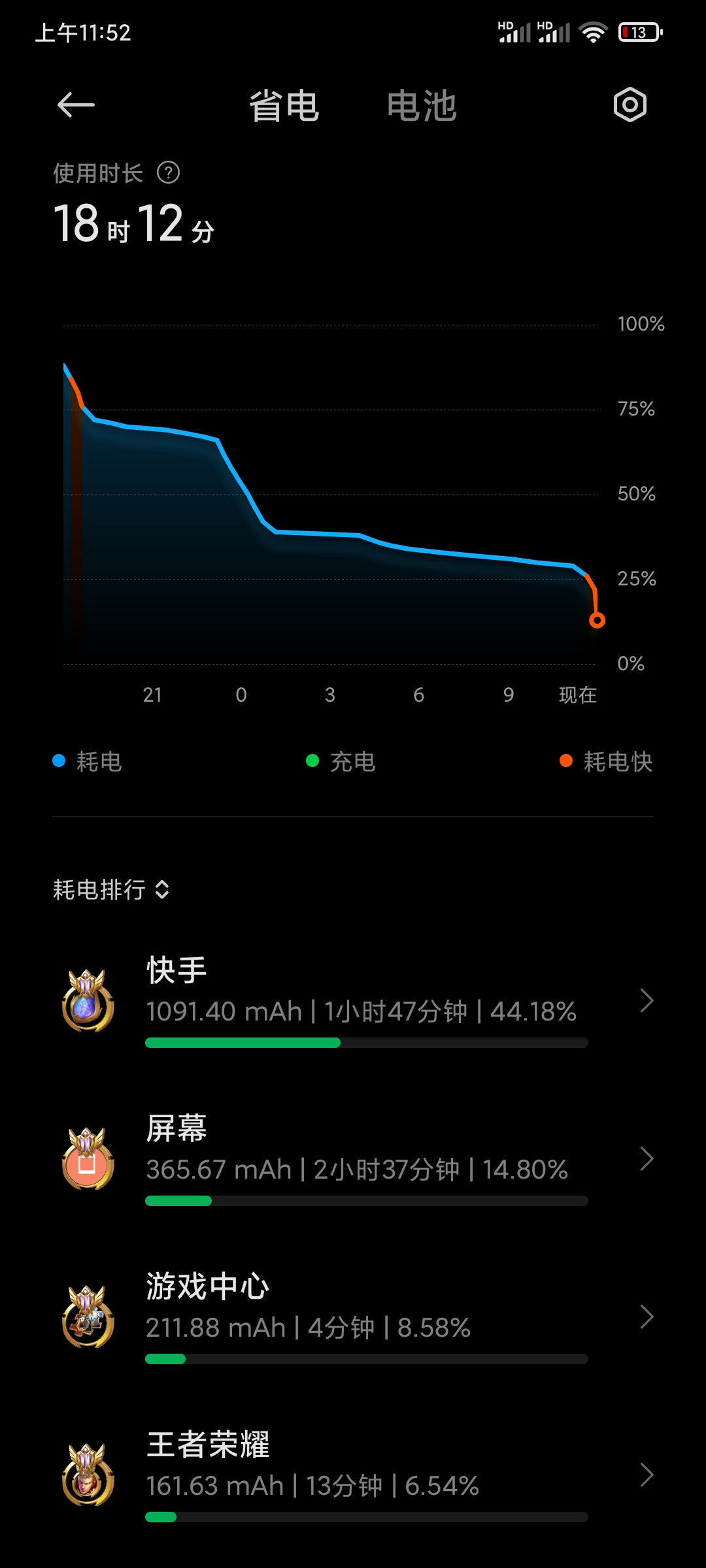Show 王者荣耀 power usage details
The height and width of the screenshot is (1568, 706).
coord(353,1475)
